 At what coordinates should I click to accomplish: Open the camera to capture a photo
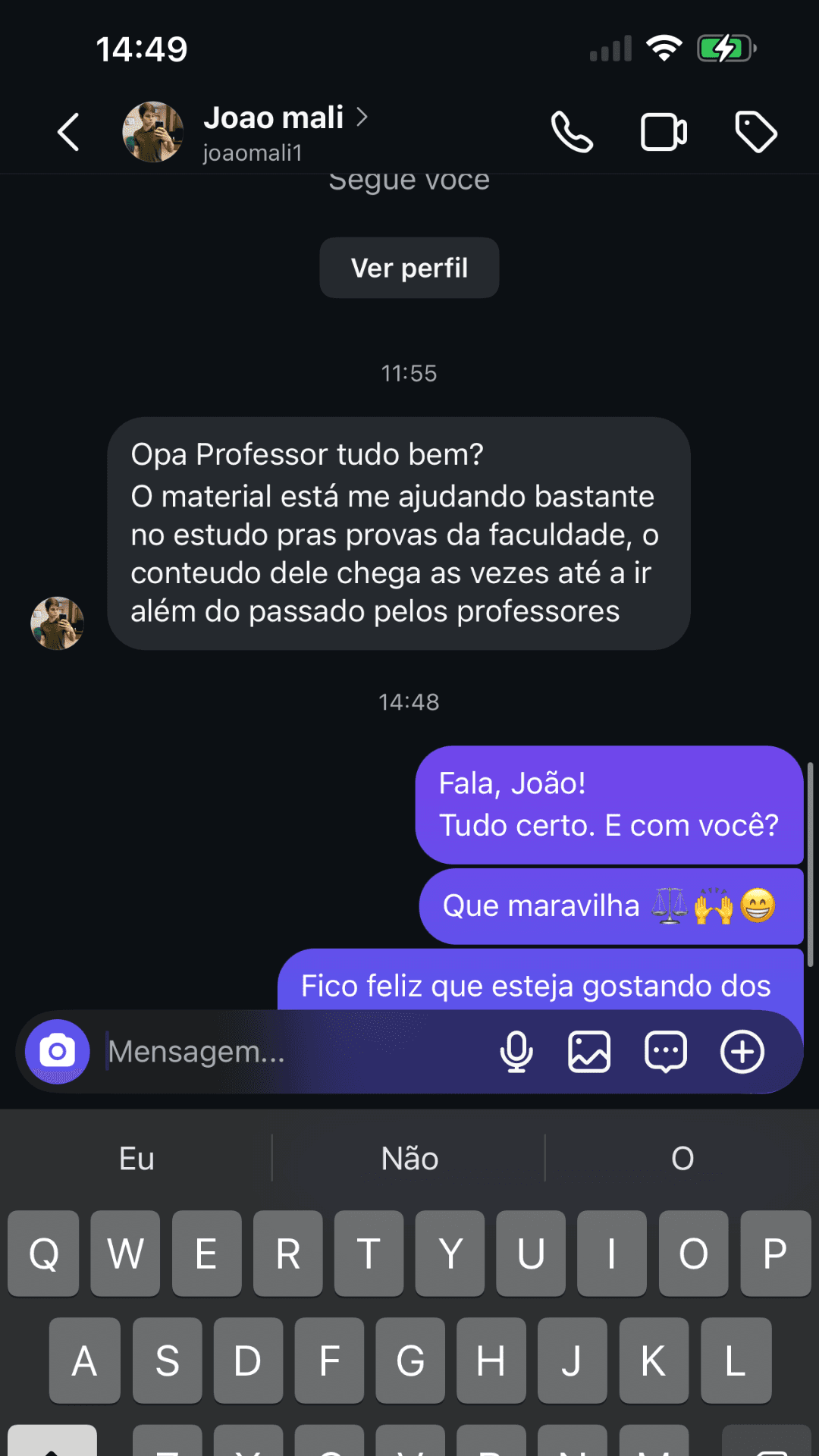[57, 1051]
